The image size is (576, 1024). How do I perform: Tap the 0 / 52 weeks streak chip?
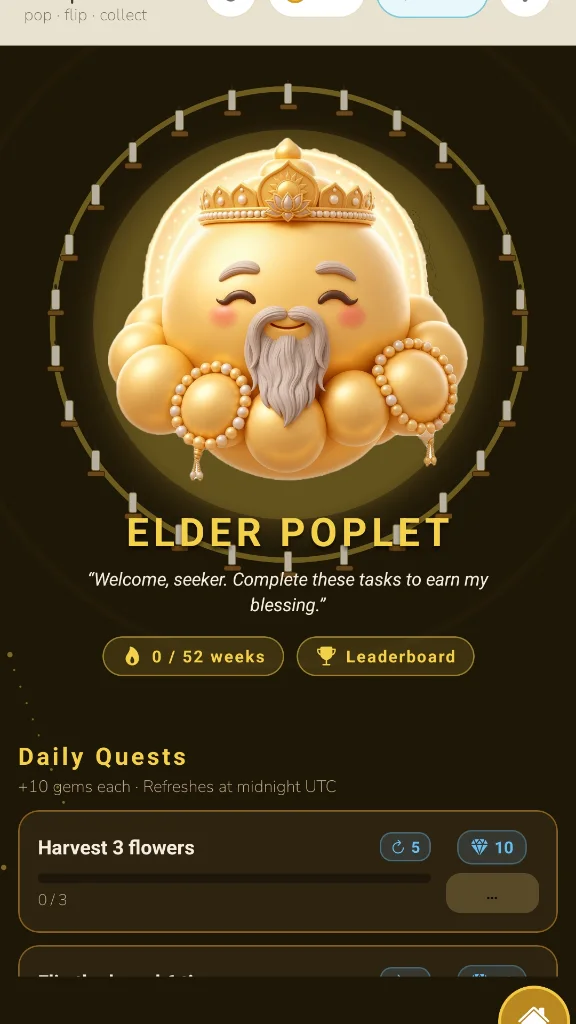click(x=193, y=656)
